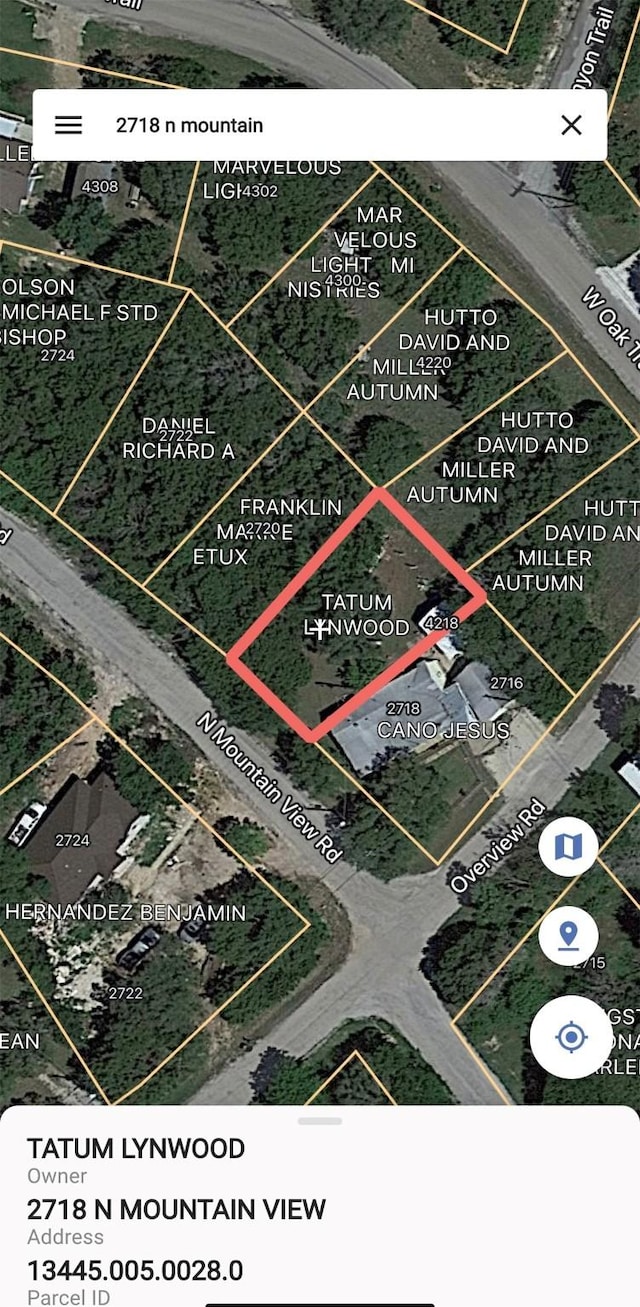Open the hamburger menu
This screenshot has height=1307, width=640.
tap(68, 125)
